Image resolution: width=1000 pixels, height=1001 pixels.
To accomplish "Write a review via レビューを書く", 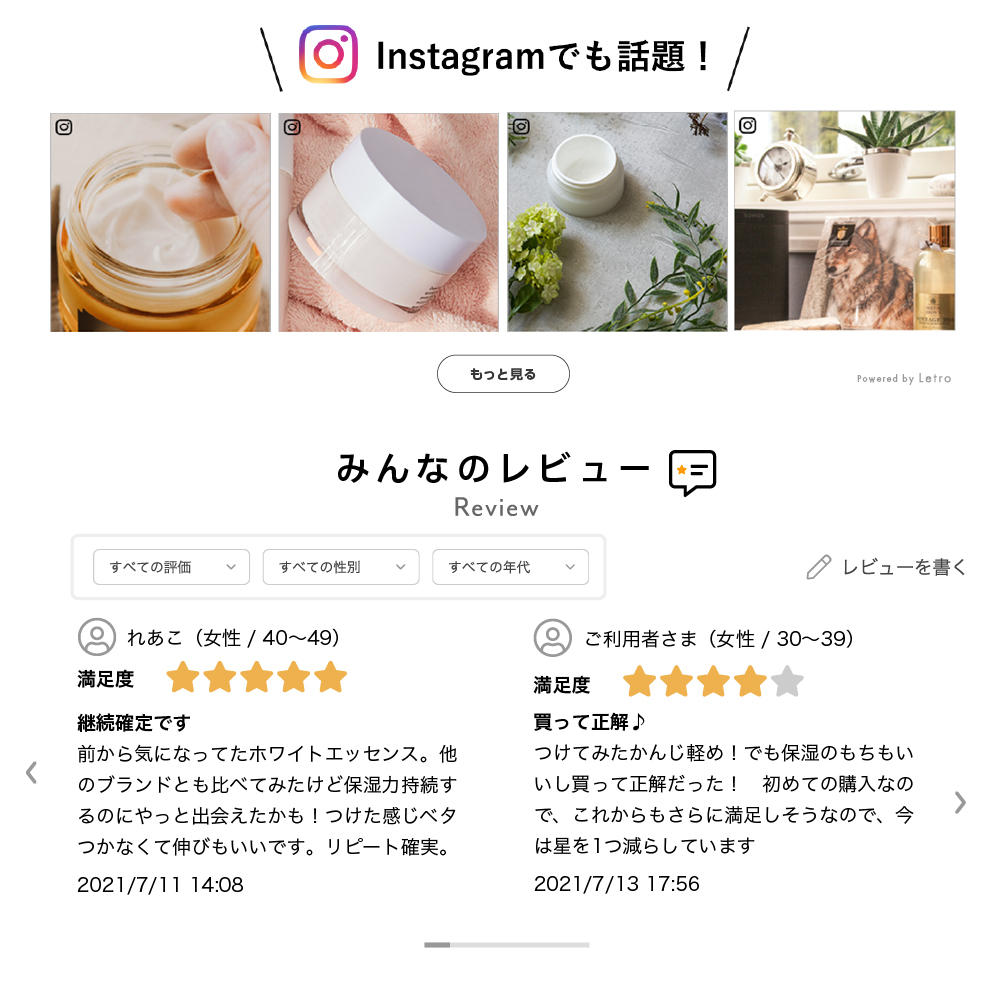I will tap(886, 567).
